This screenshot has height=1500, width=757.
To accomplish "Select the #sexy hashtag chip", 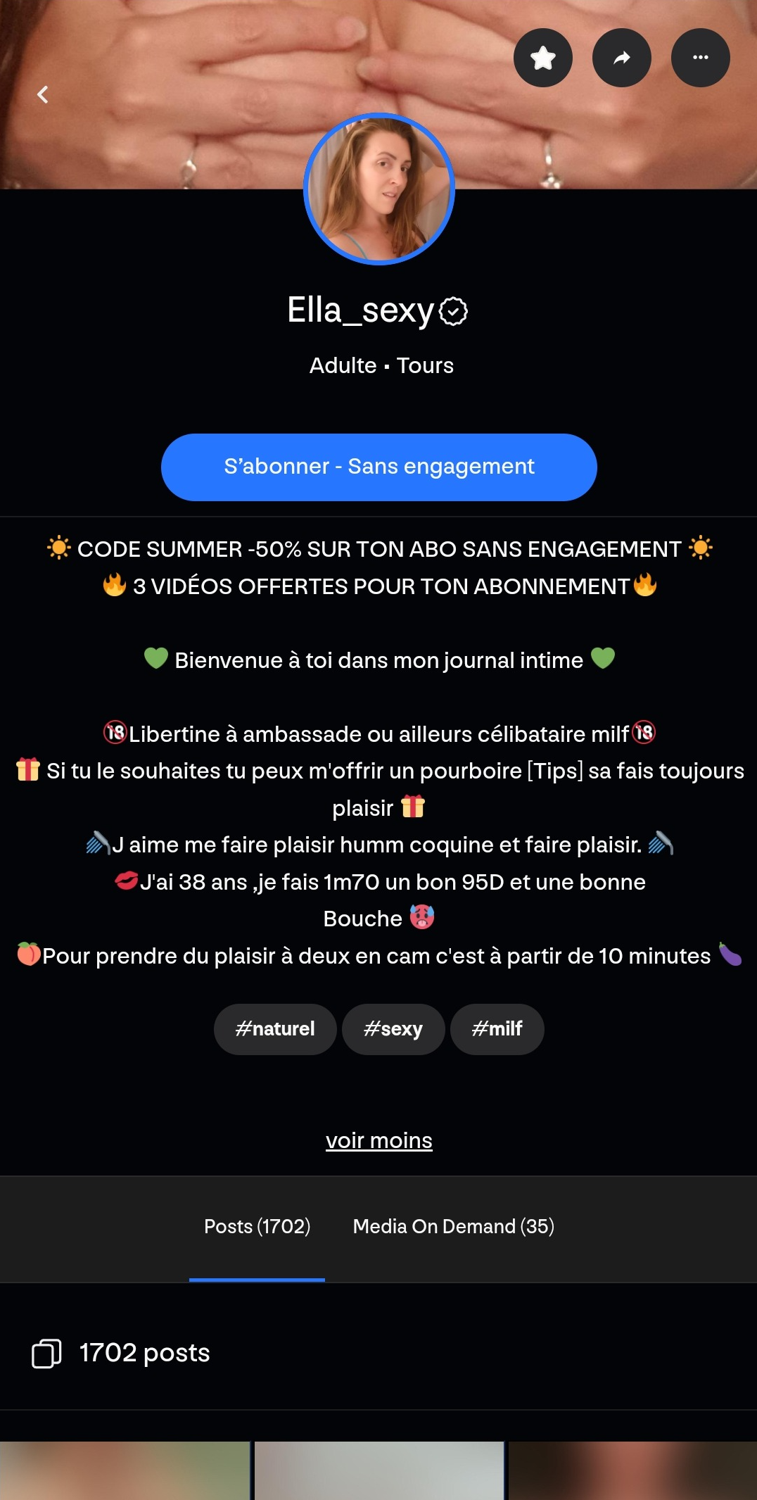I will point(393,1029).
